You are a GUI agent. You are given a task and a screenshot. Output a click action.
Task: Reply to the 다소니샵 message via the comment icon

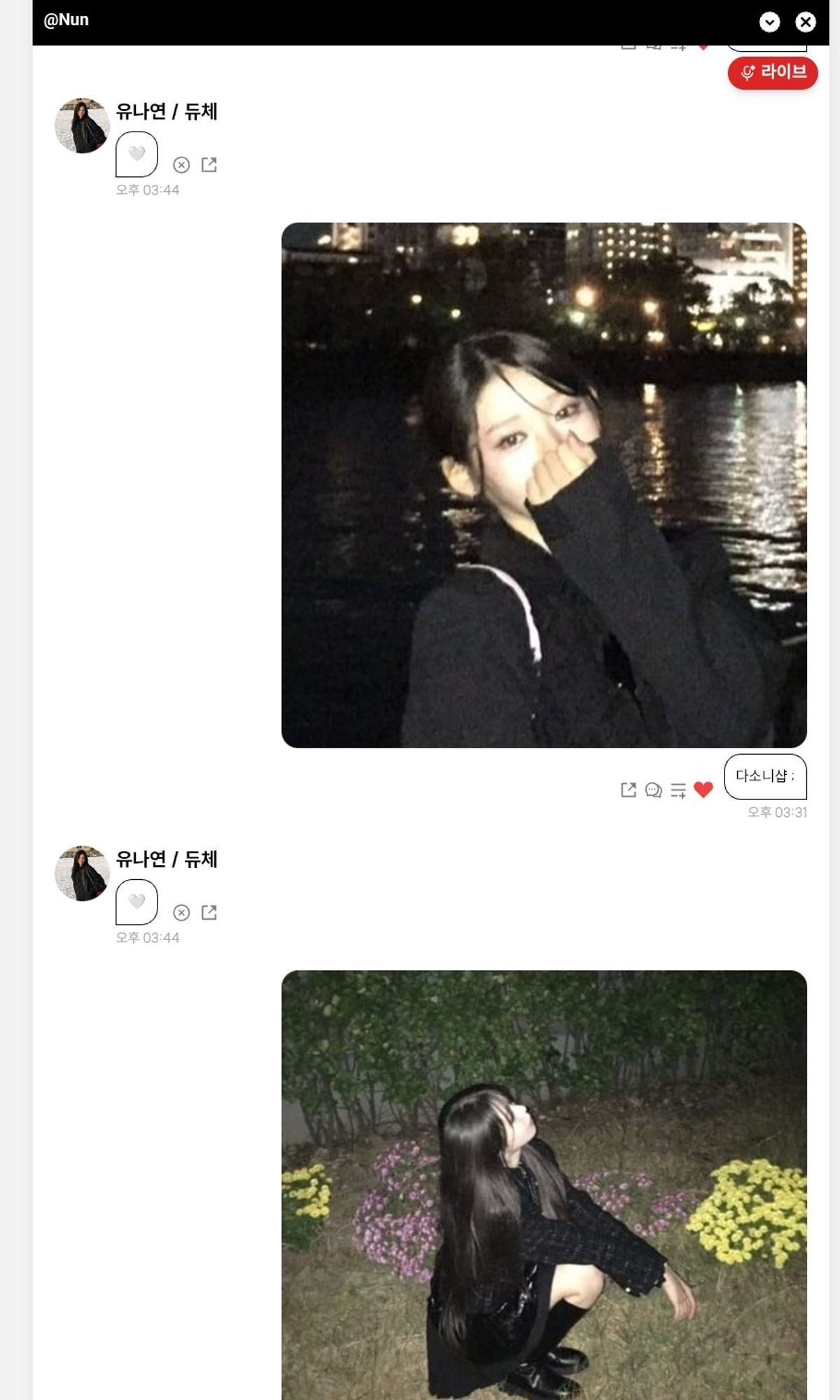[x=653, y=790]
